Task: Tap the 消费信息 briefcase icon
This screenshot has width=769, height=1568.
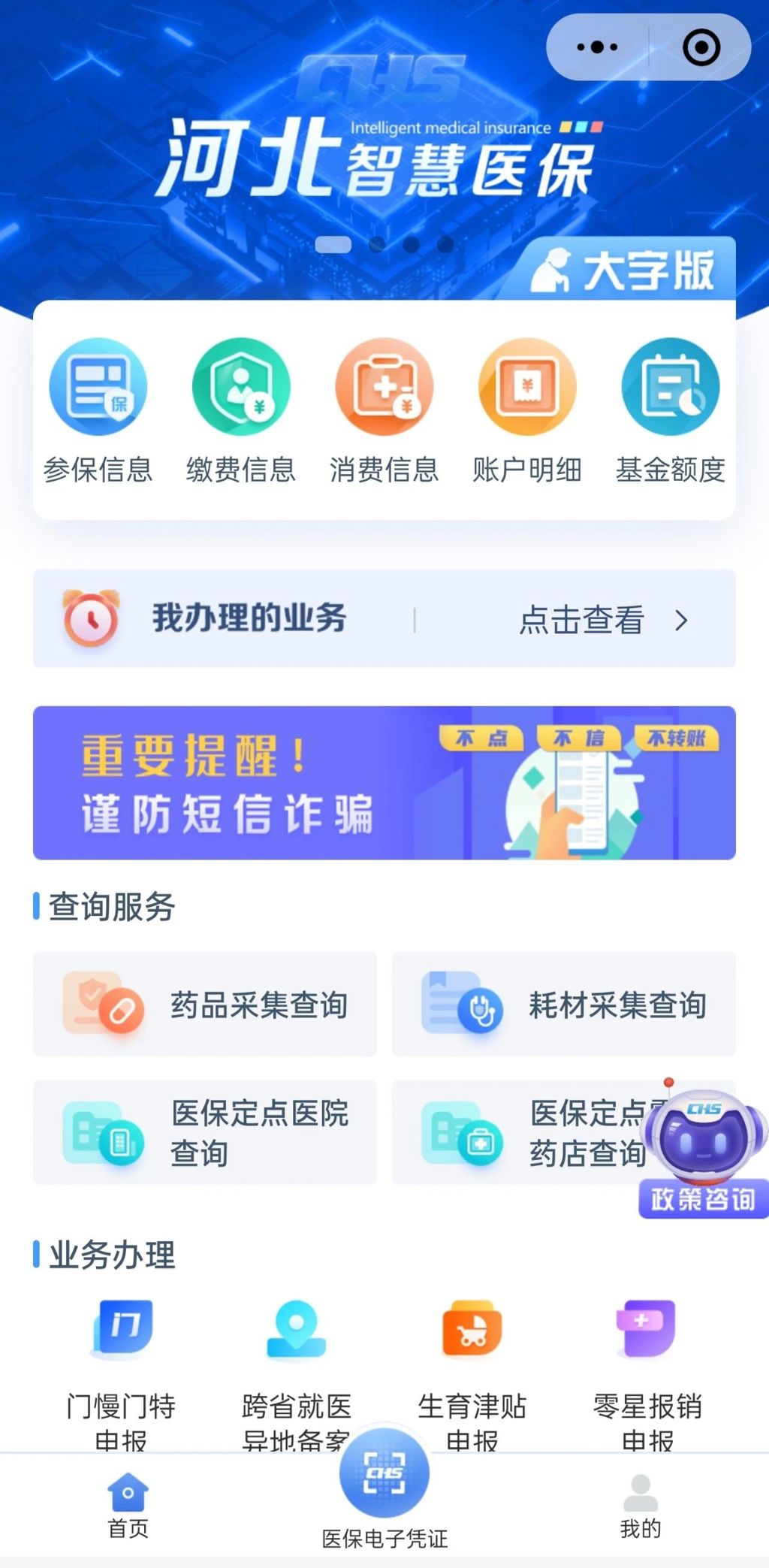Action: point(384,387)
